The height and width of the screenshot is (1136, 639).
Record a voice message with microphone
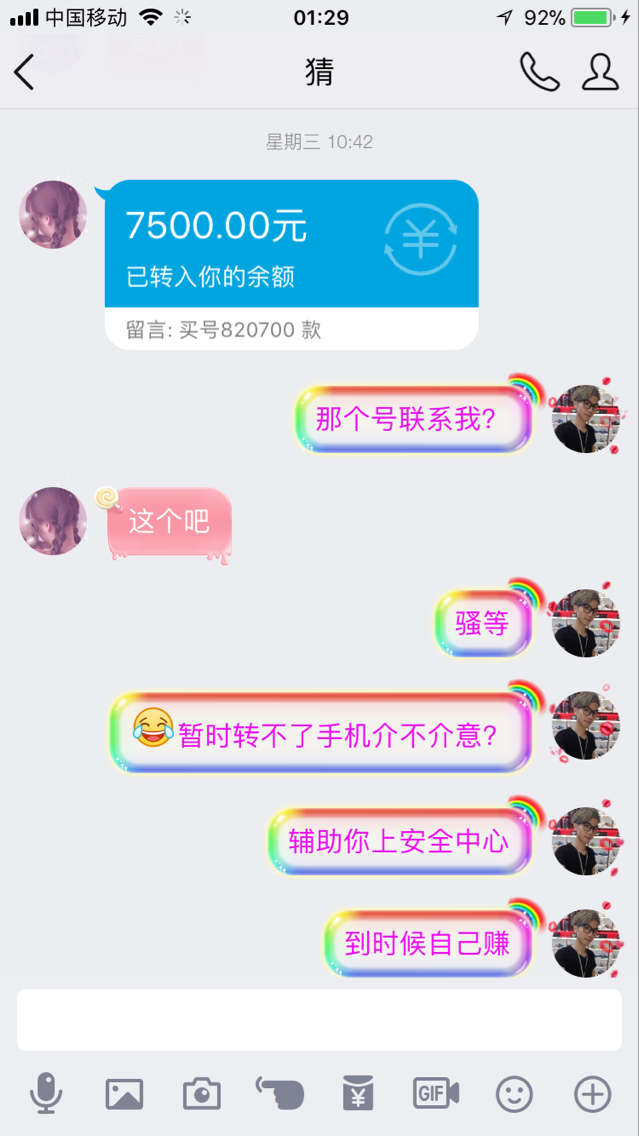coord(45,1094)
